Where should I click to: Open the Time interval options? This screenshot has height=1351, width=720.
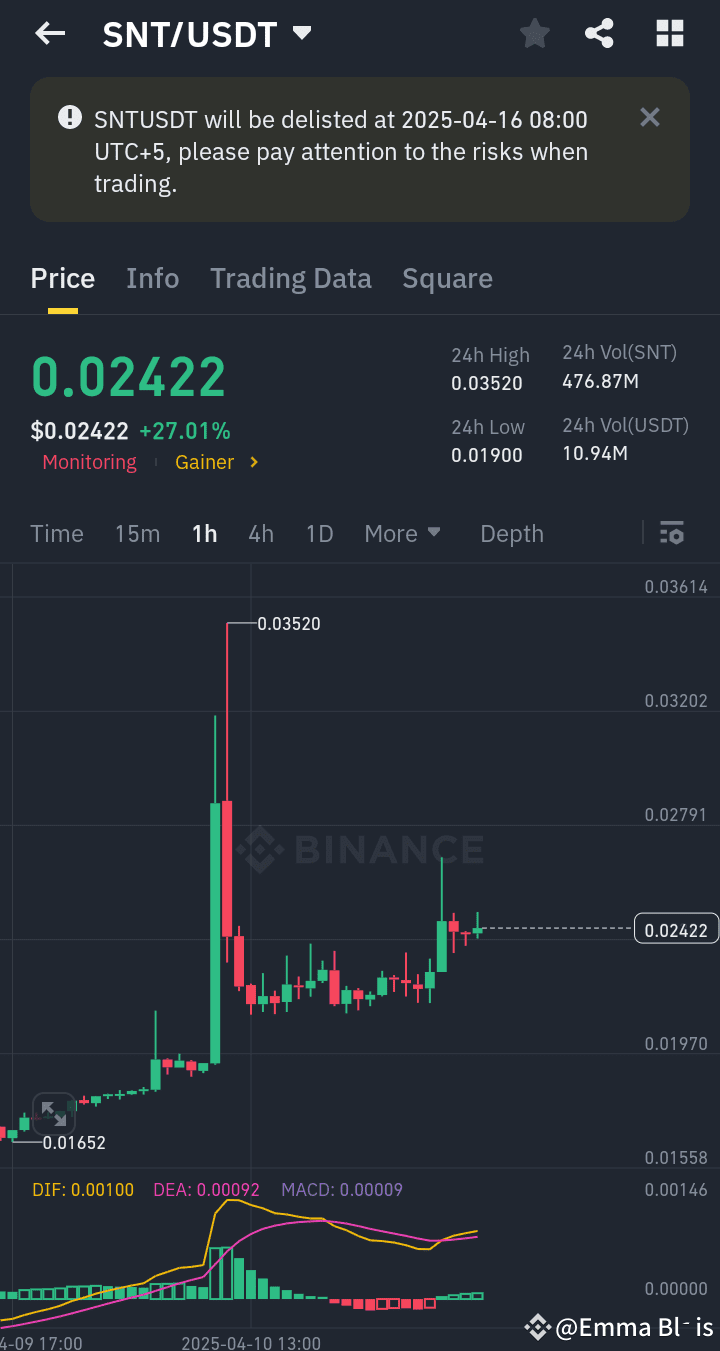(56, 533)
